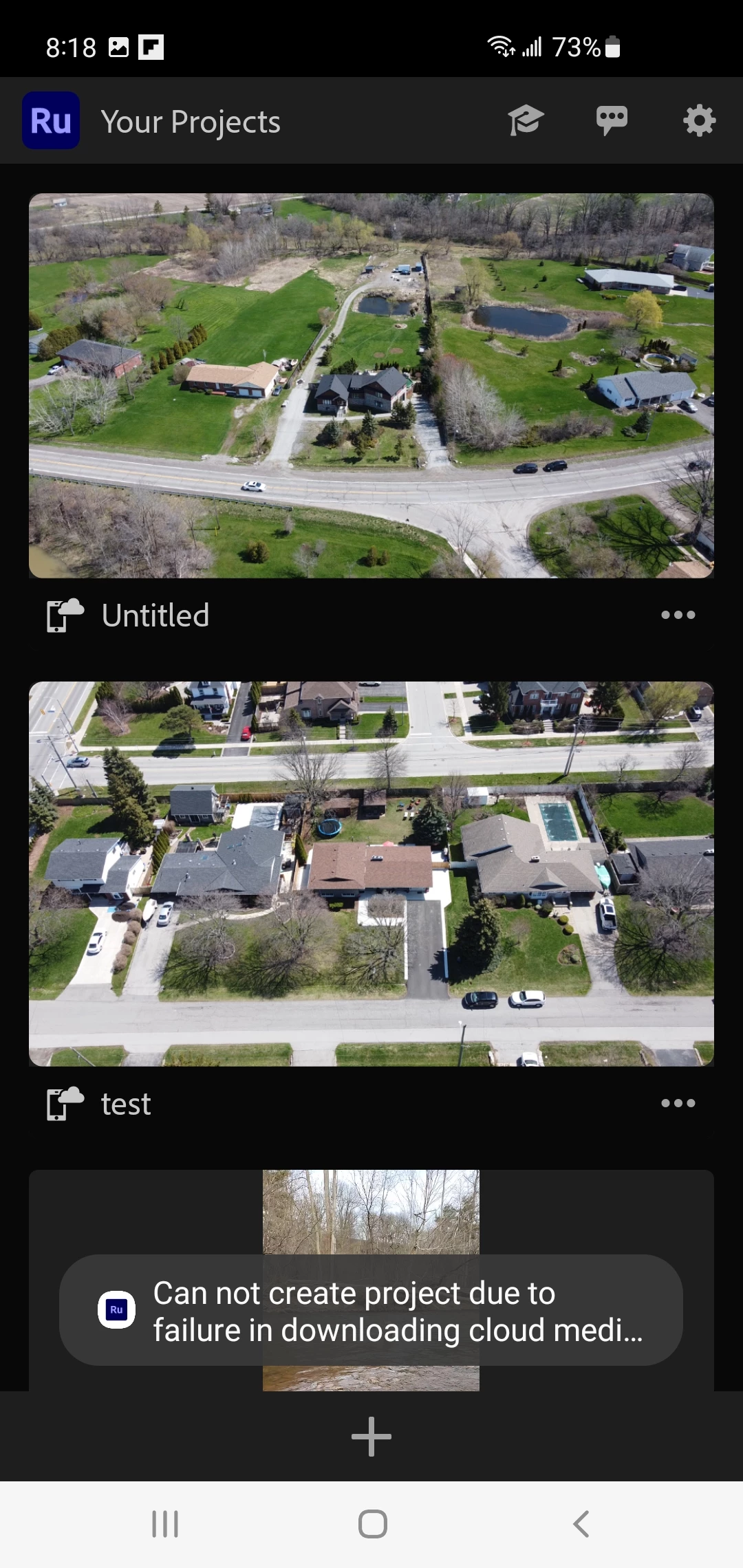The height and width of the screenshot is (1568, 743).
Task: Open recent apps from navigation bar
Action: pyautogui.click(x=165, y=1524)
